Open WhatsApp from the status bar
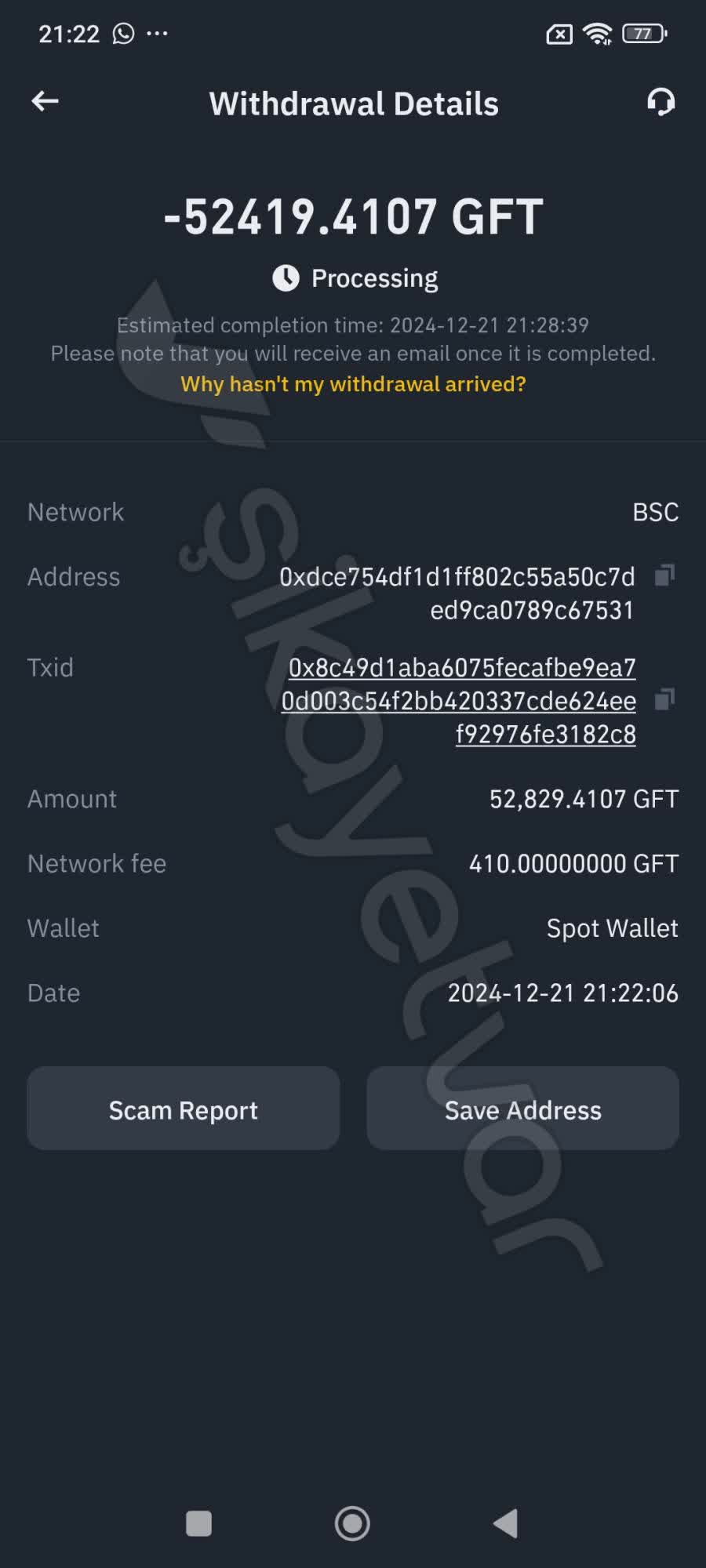This screenshot has width=706, height=1568. click(122, 33)
